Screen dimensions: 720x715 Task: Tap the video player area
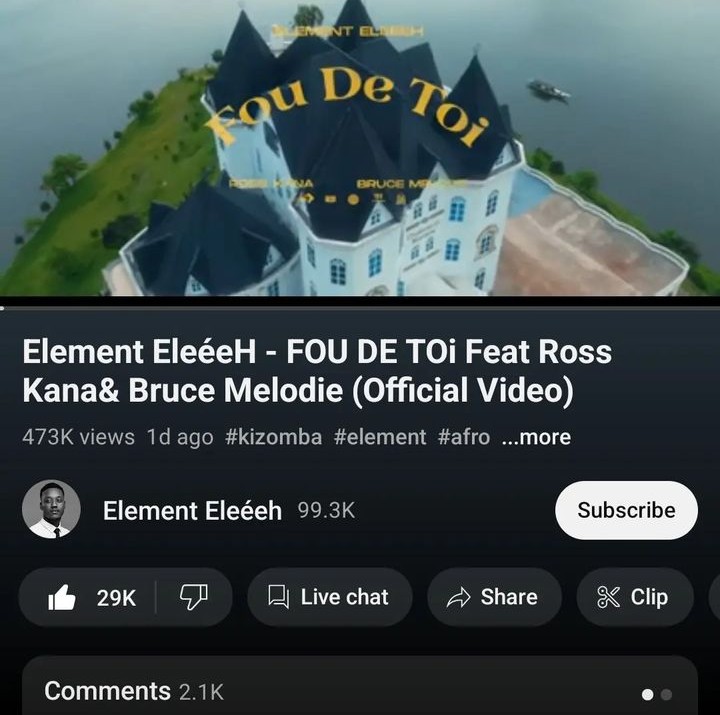(360, 150)
